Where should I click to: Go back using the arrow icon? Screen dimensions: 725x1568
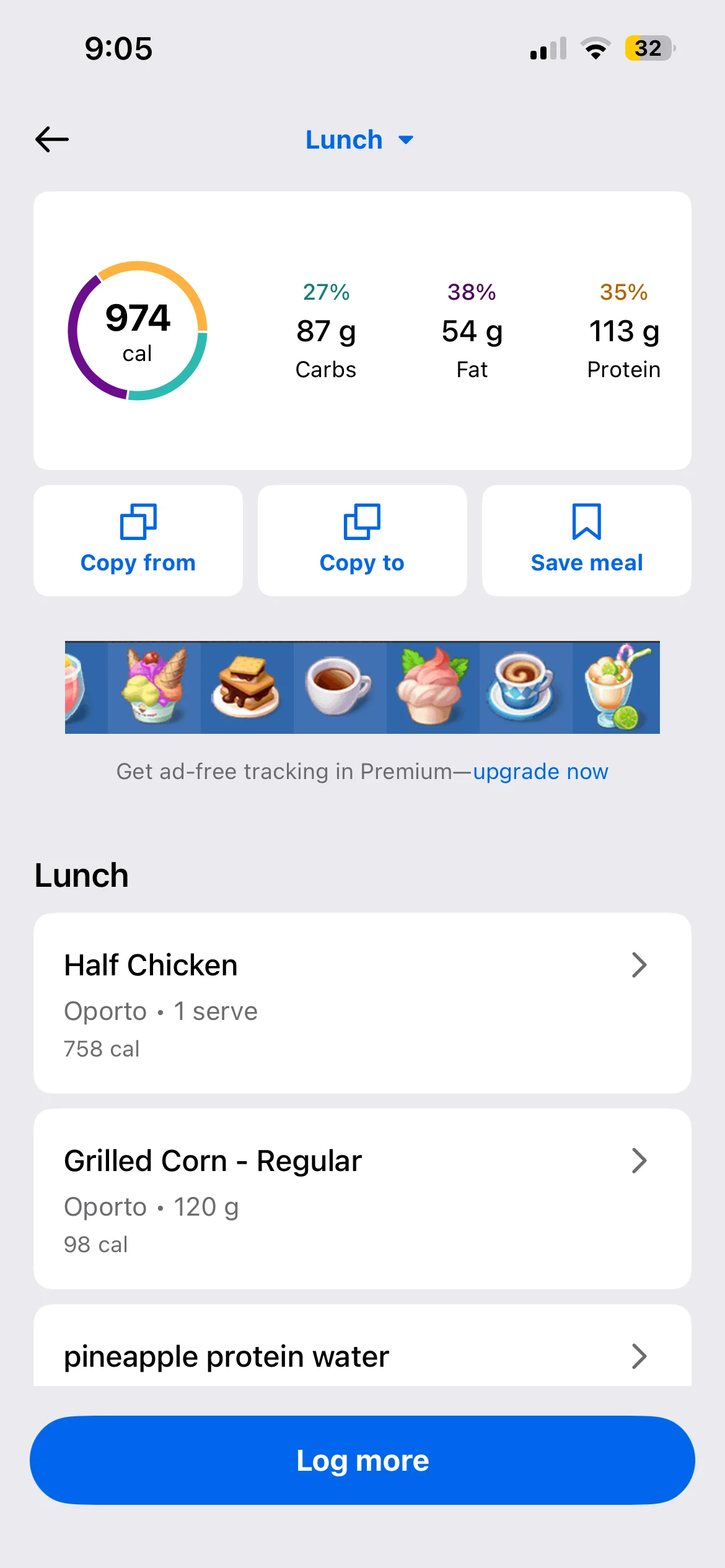coord(52,139)
